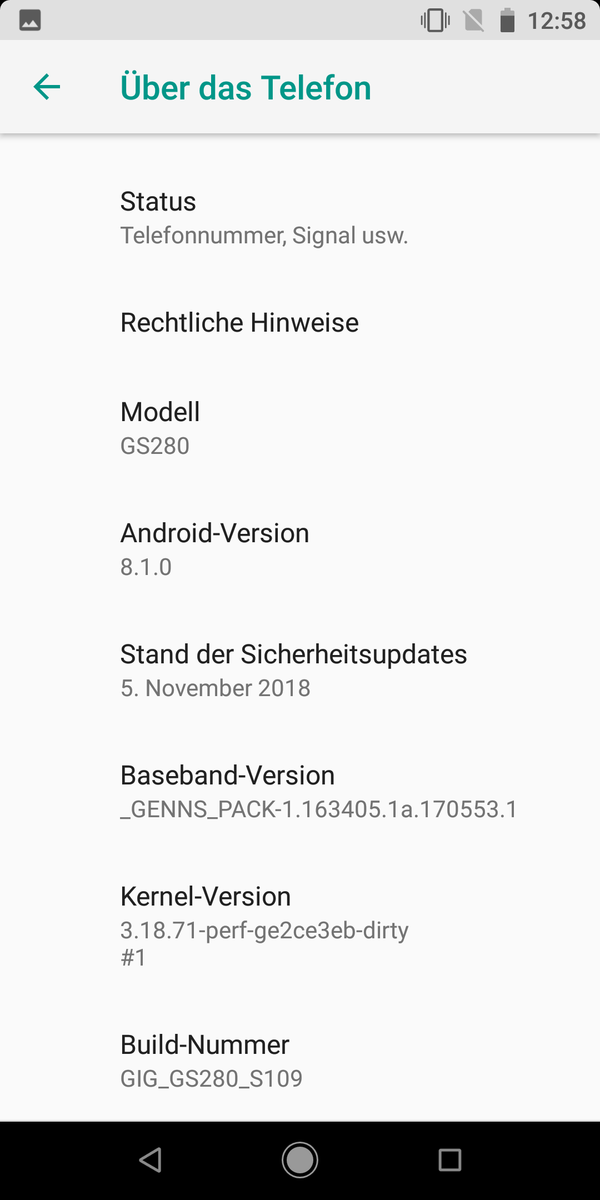Open the Status row
600x1200 pixels.
point(300,218)
